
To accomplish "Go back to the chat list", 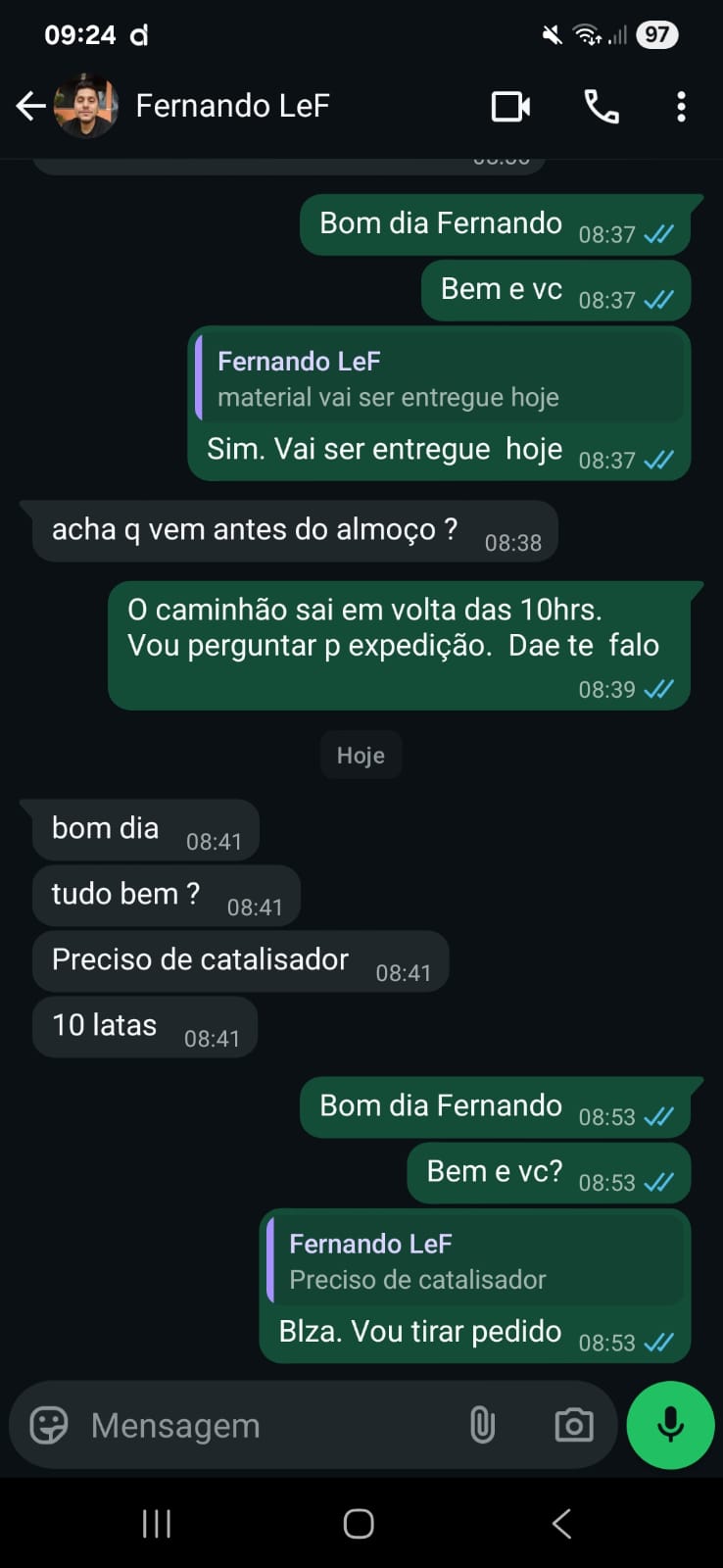I will [x=30, y=106].
